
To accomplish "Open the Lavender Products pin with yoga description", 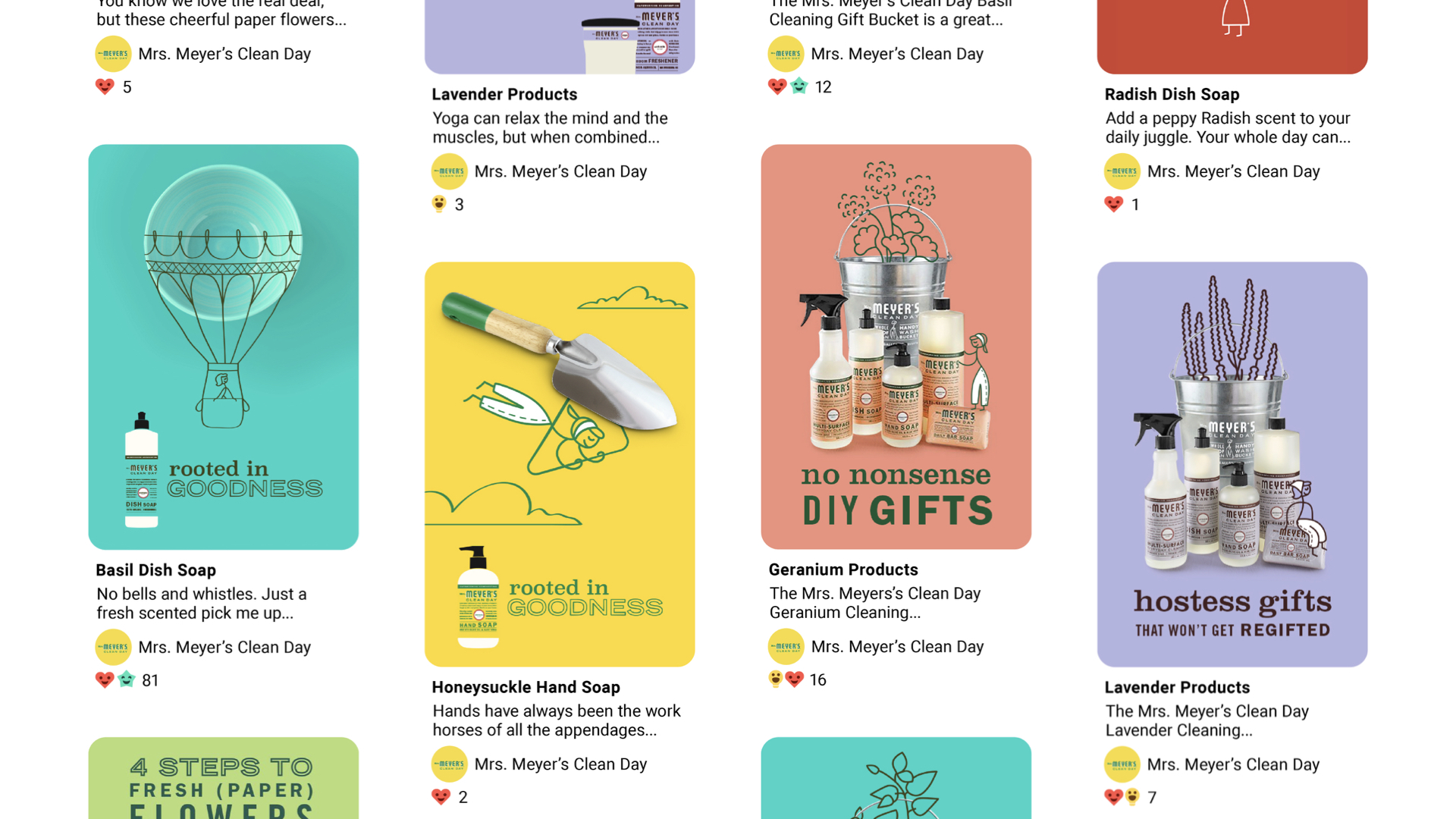I will point(559,36).
